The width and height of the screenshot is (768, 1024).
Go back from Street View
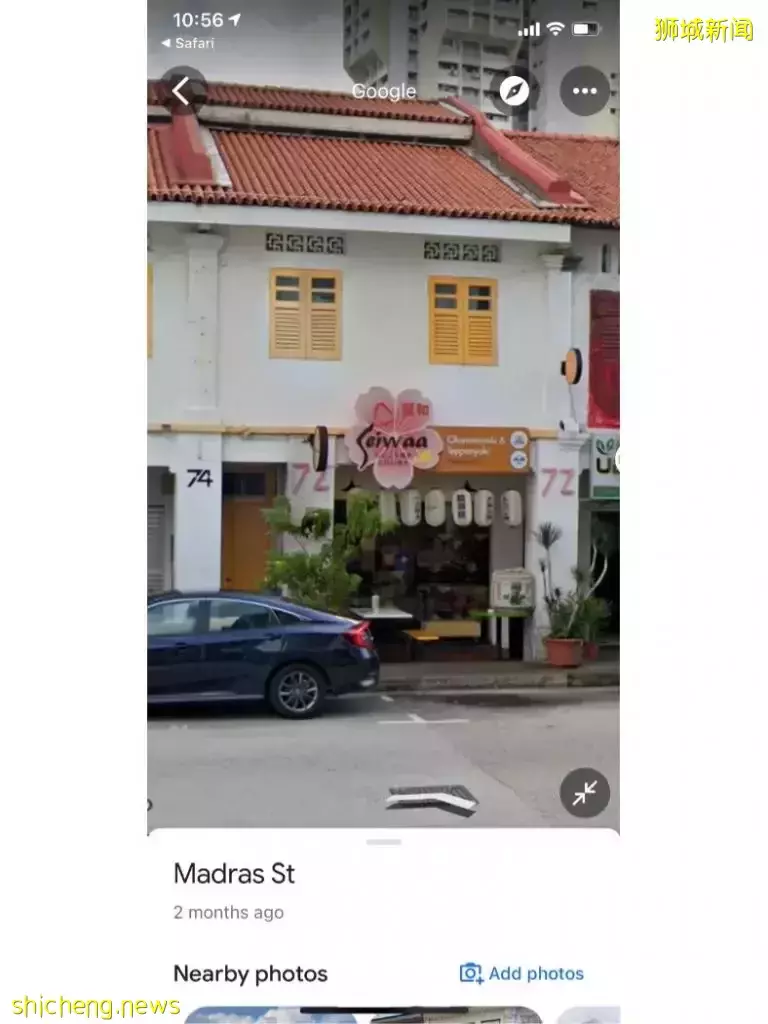coord(182,91)
